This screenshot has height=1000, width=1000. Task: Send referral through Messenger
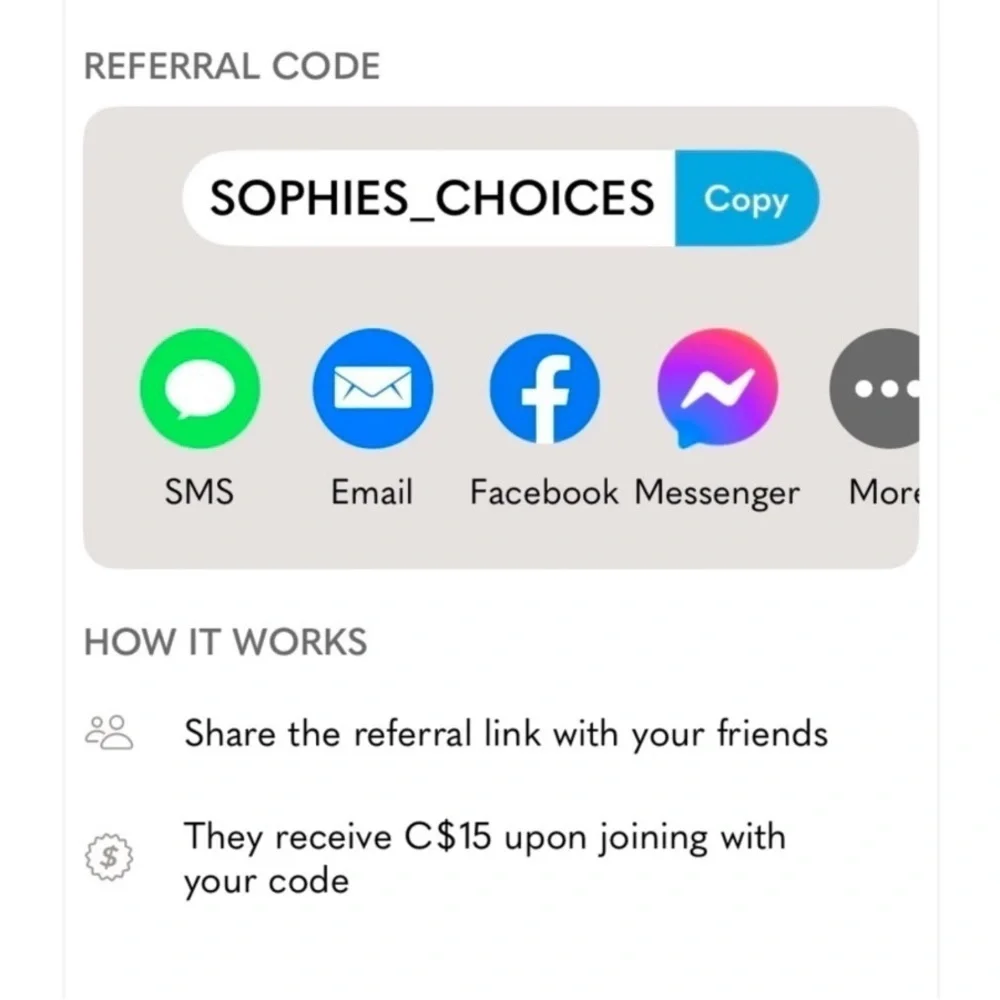716,388
